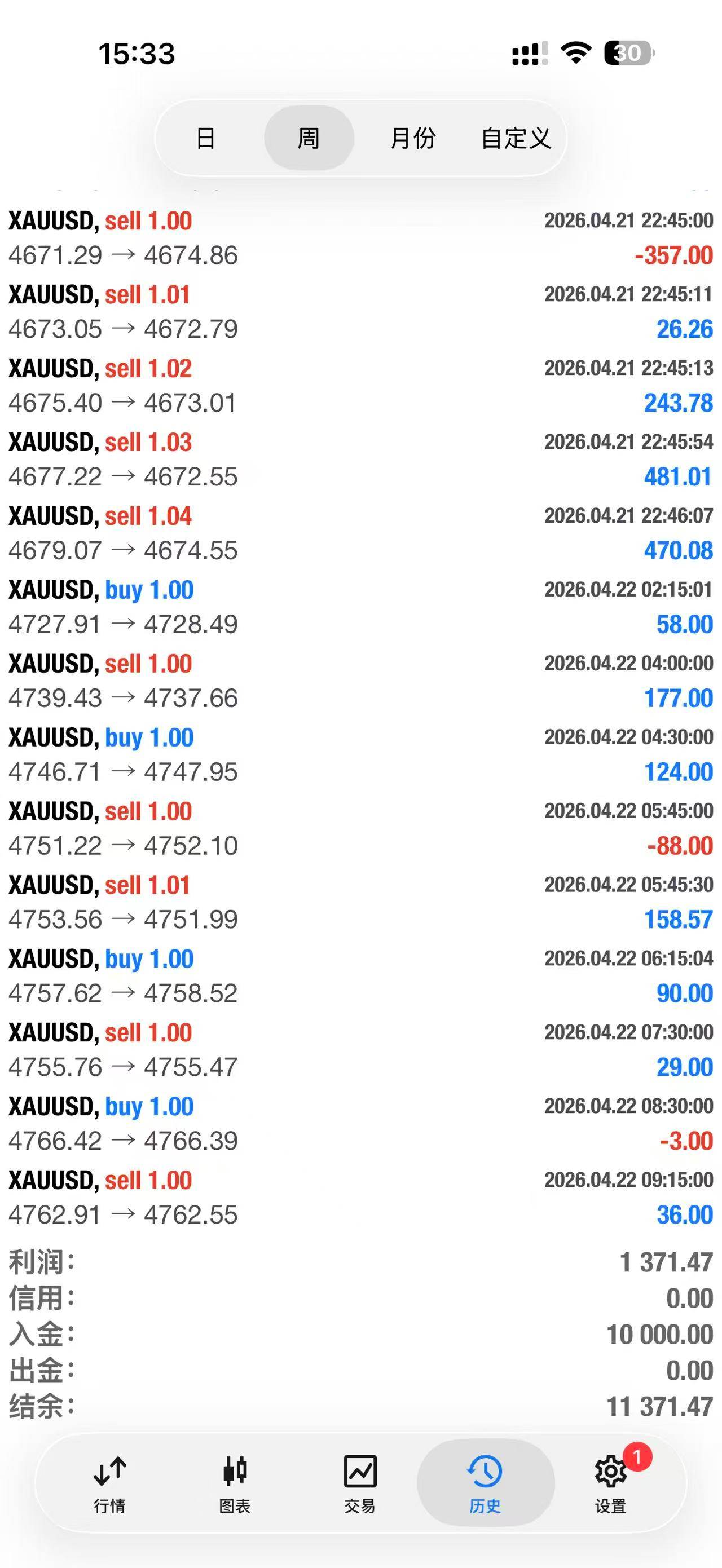Expand the sell 1.00 trade with -88.00 loss
This screenshot has height=1568, width=722.
tap(360, 828)
